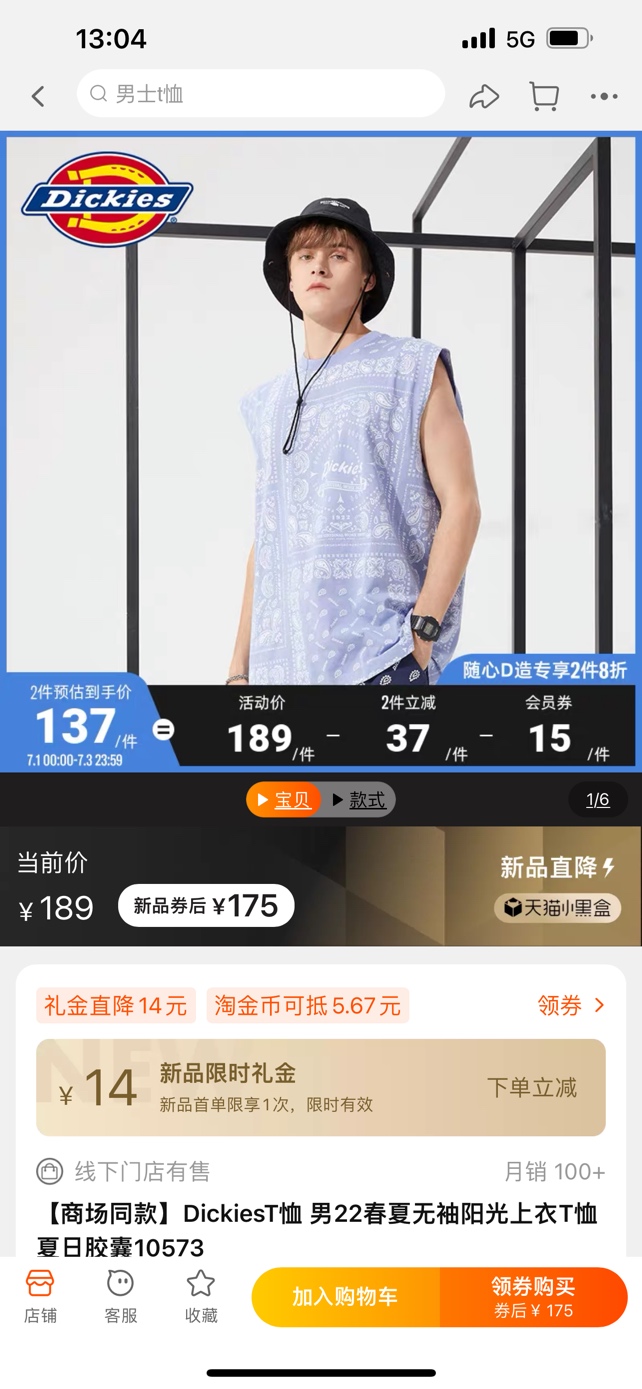Switch to the 款式 tab
The image size is (642, 1389).
tap(358, 800)
